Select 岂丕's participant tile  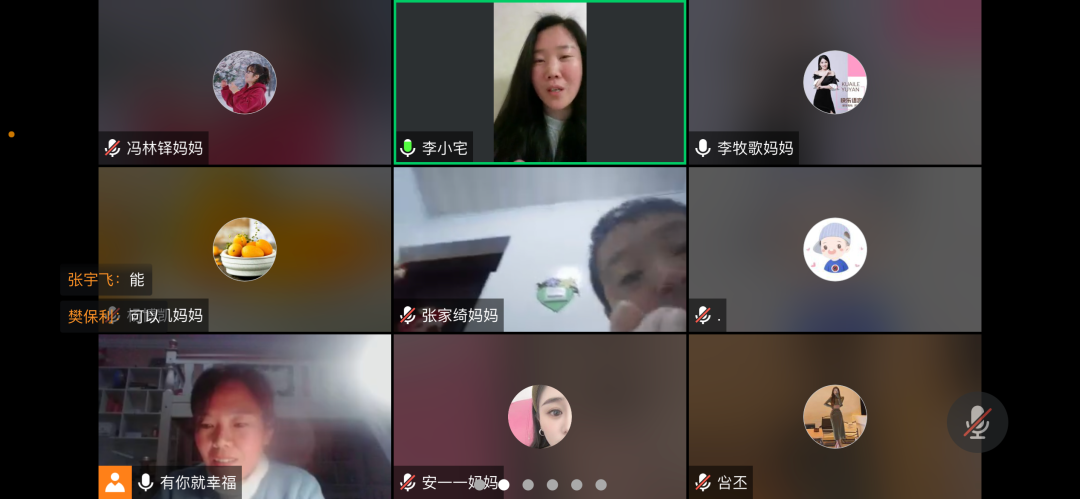pyautogui.click(x=835, y=416)
